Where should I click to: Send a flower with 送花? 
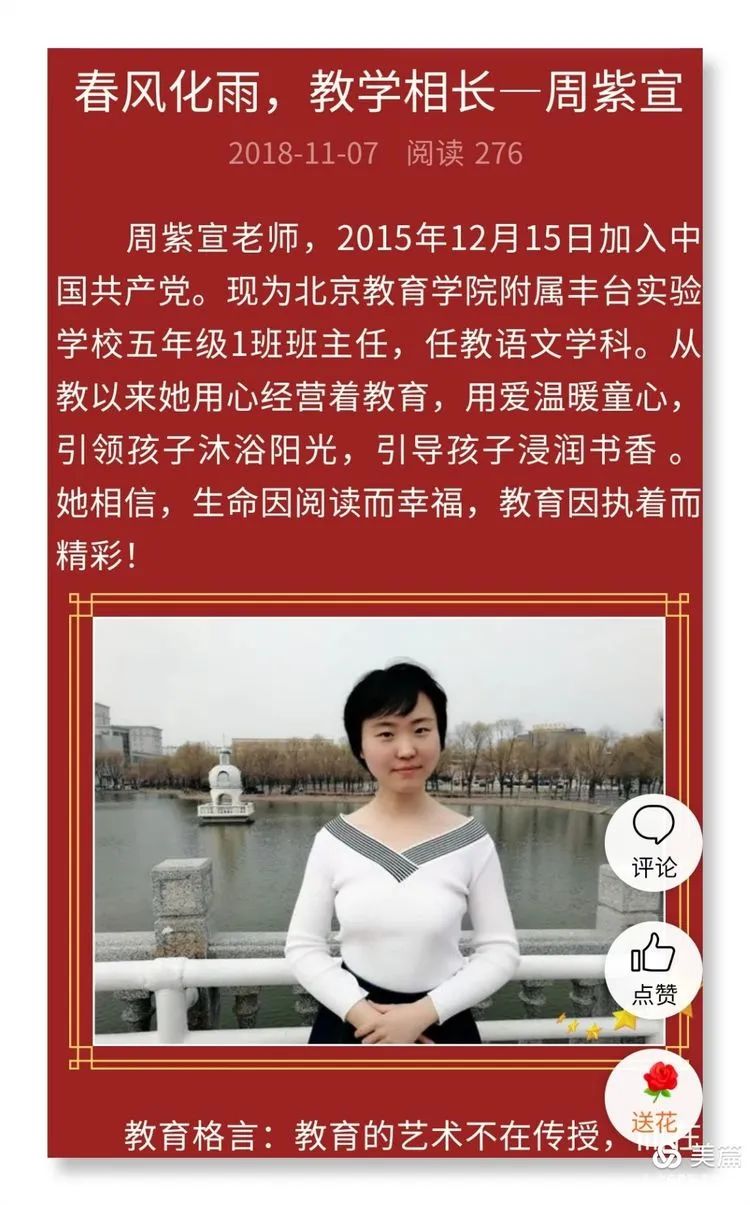point(653,1094)
